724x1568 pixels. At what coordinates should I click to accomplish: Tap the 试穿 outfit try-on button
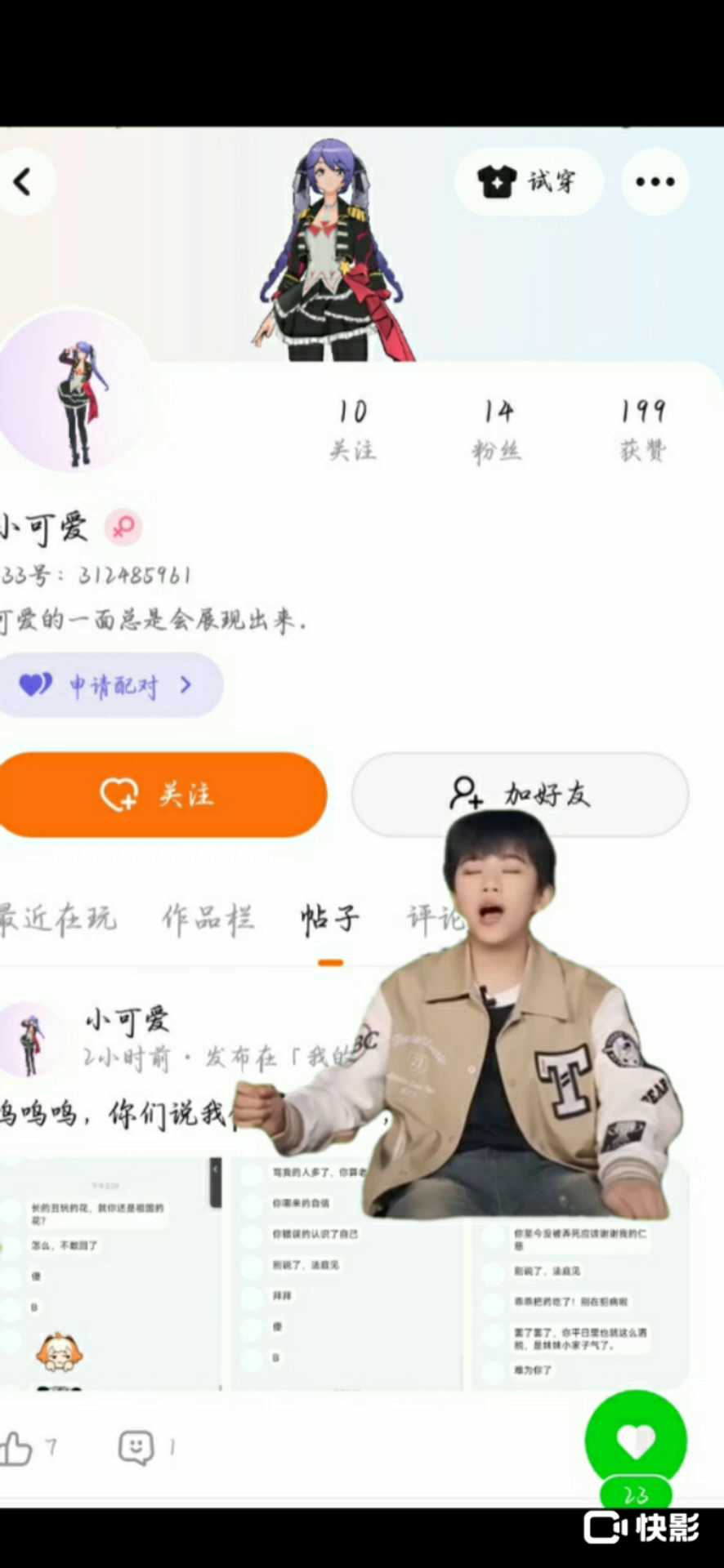529,181
